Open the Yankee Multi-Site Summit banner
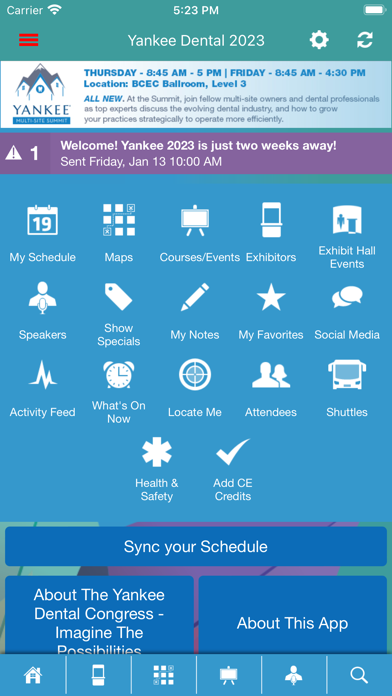392x696 pixels. click(196, 95)
